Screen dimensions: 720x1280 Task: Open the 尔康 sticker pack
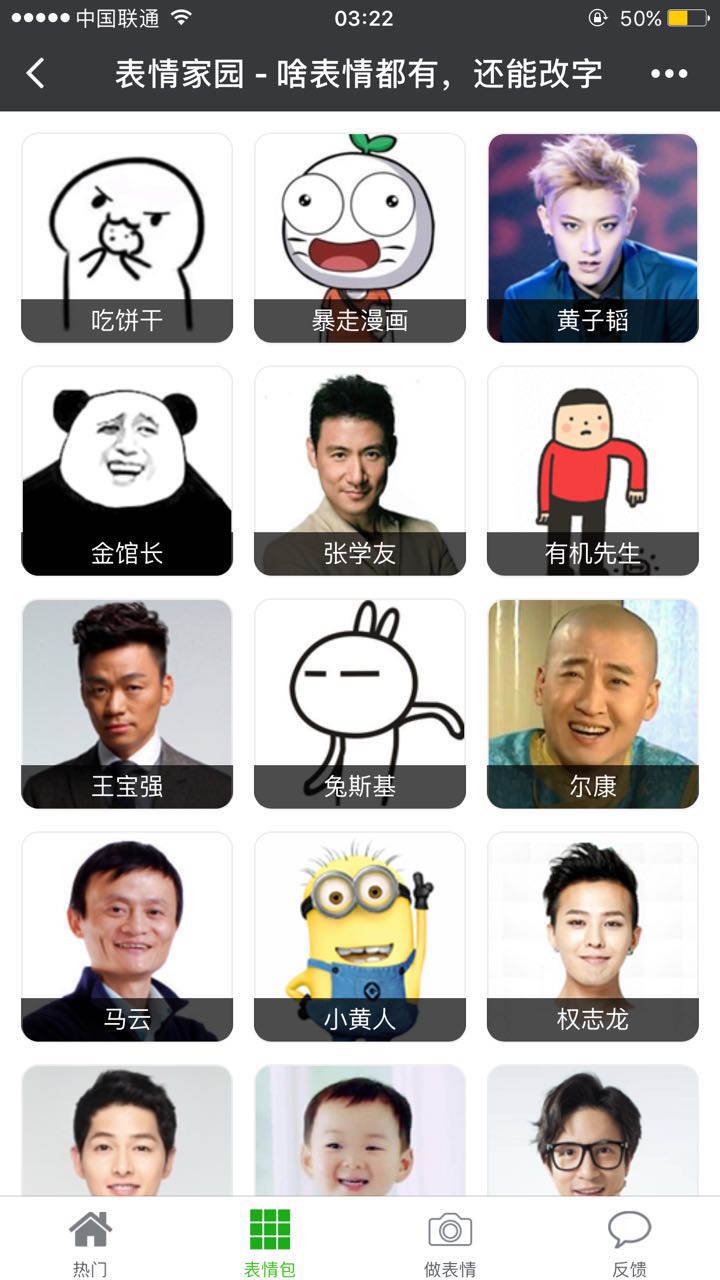[x=593, y=704]
